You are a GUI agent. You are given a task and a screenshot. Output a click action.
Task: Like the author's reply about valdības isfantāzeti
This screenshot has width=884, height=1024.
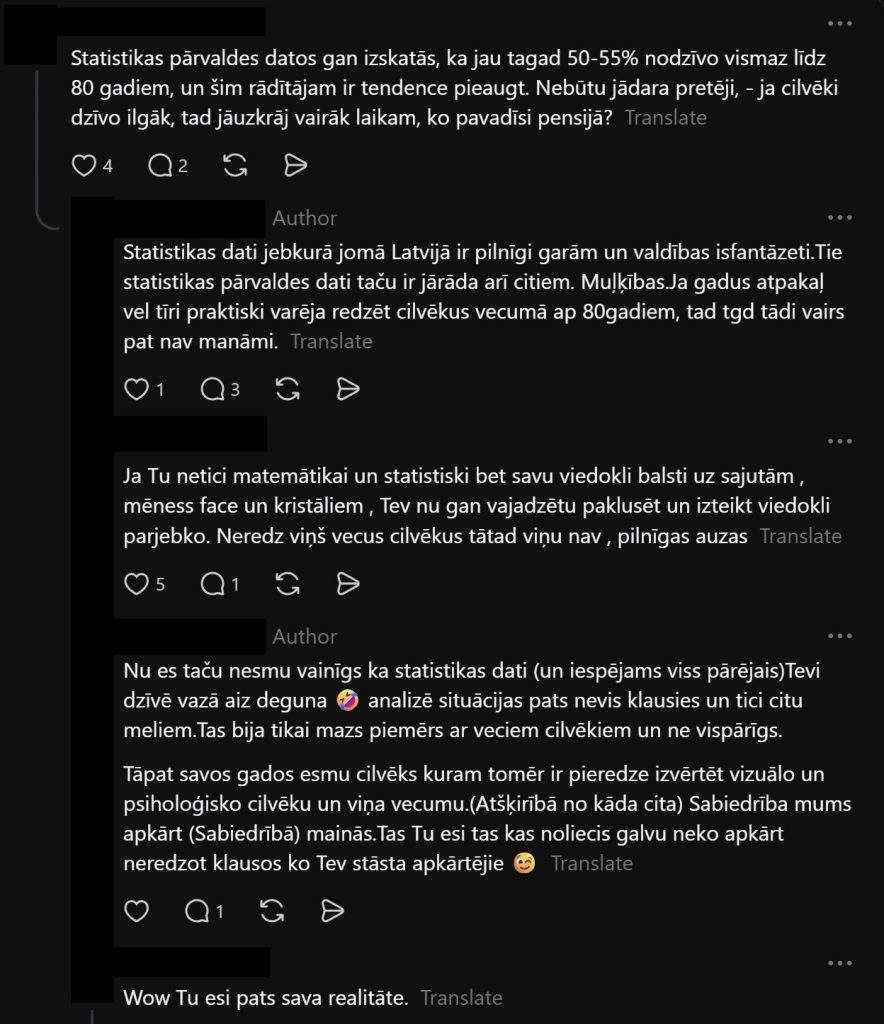pyautogui.click(x=136, y=389)
